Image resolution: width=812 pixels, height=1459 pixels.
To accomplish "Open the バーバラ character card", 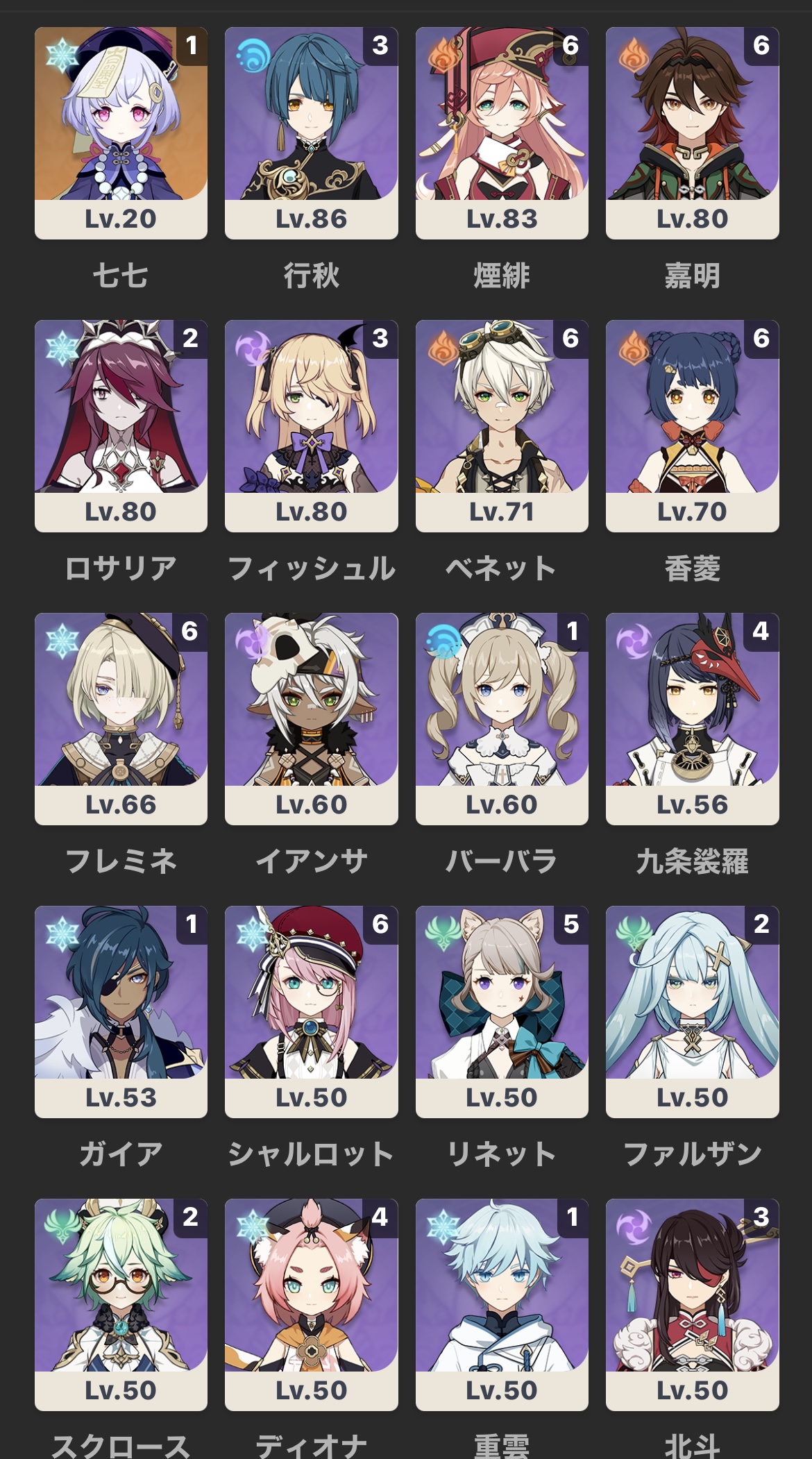I will tap(502, 718).
